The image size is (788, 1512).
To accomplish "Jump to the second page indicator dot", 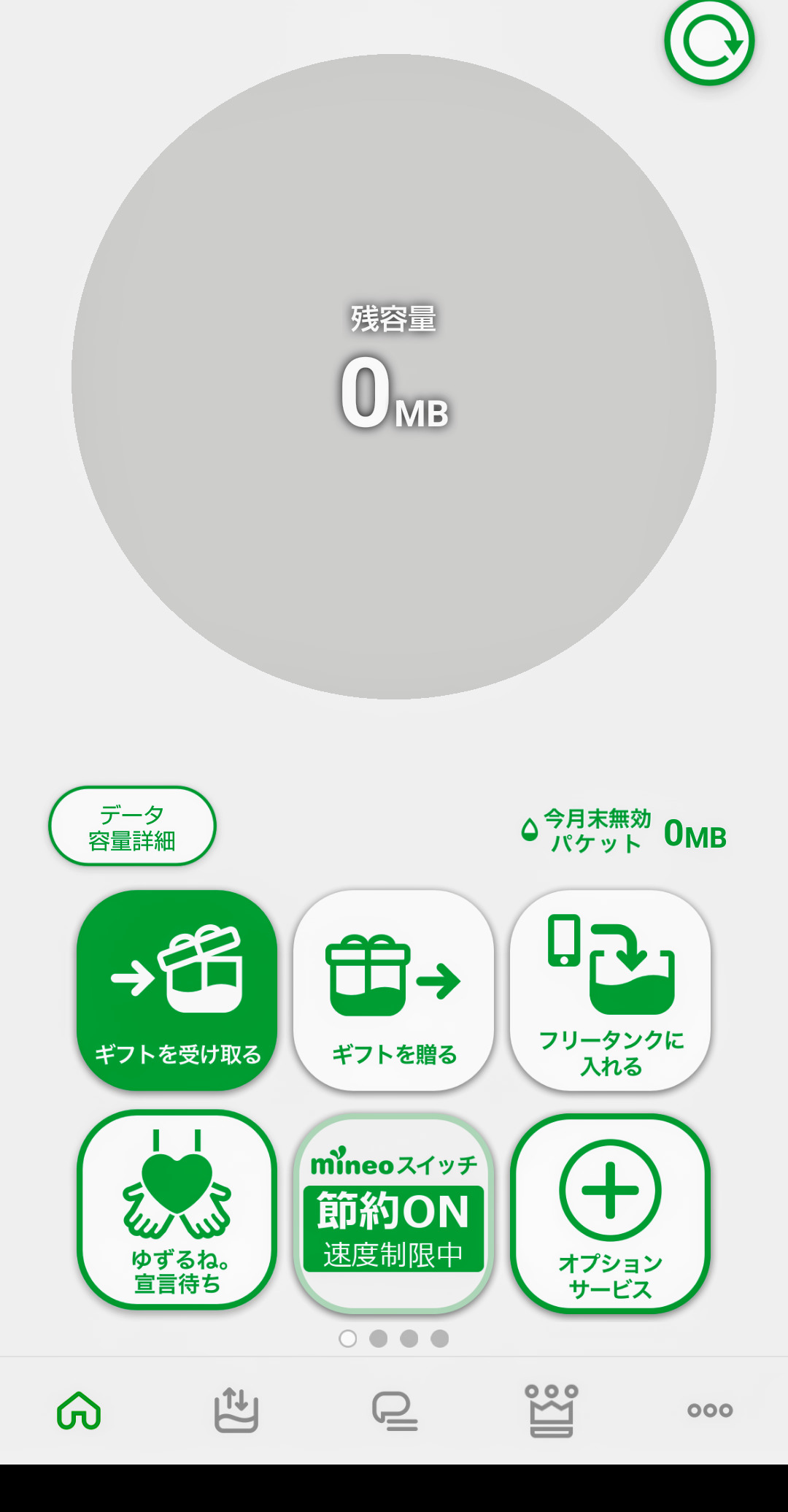I will point(379,1338).
